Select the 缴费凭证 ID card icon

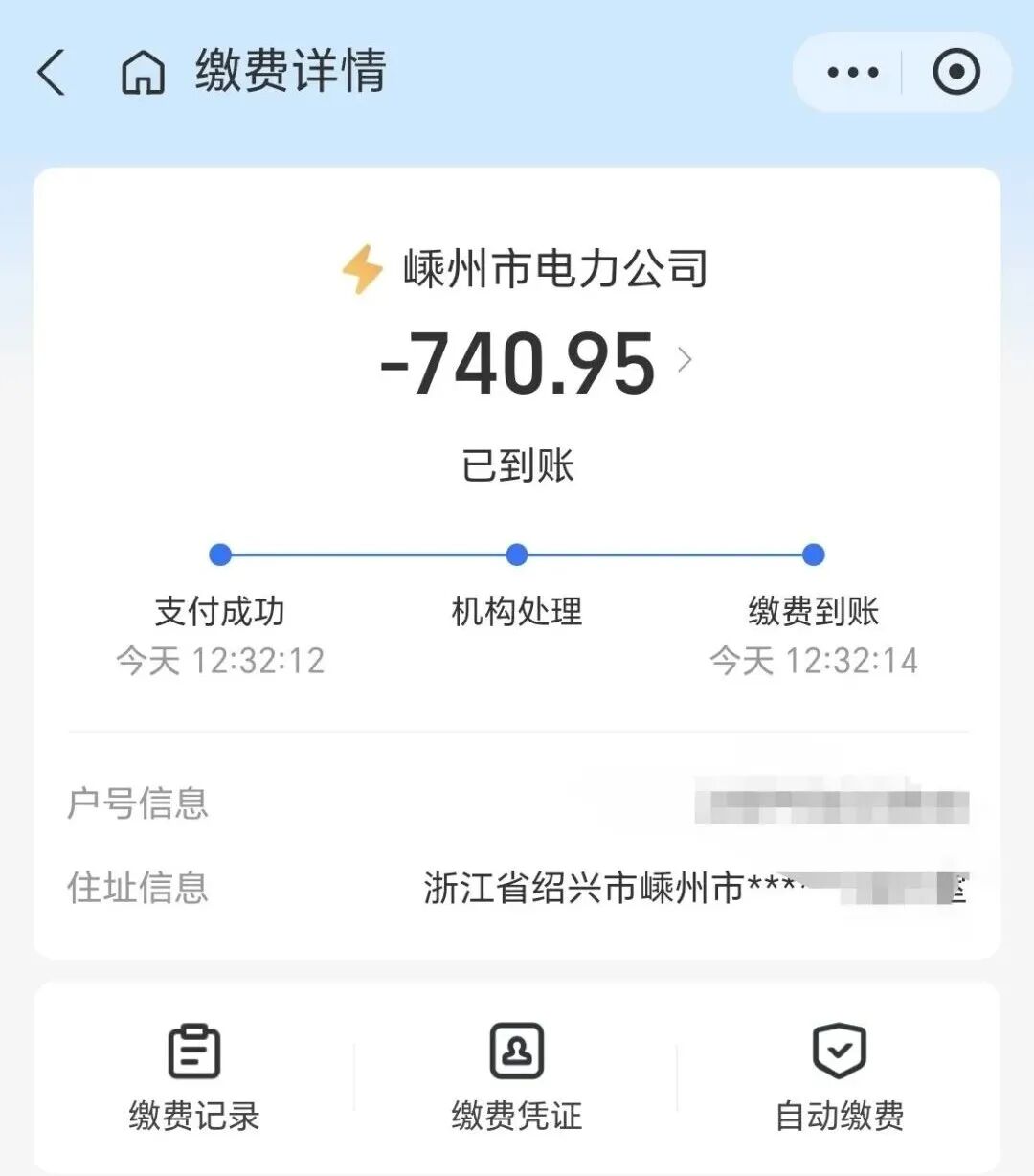click(x=517, y=1052)
